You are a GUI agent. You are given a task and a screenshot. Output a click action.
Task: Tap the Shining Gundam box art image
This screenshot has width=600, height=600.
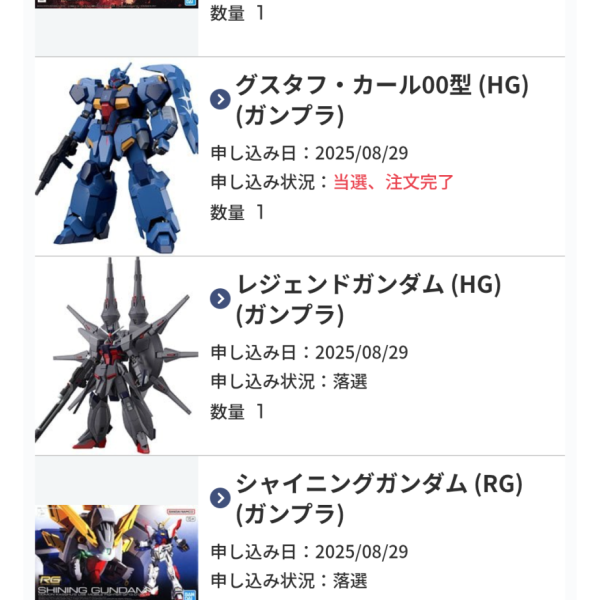(116, 550)
